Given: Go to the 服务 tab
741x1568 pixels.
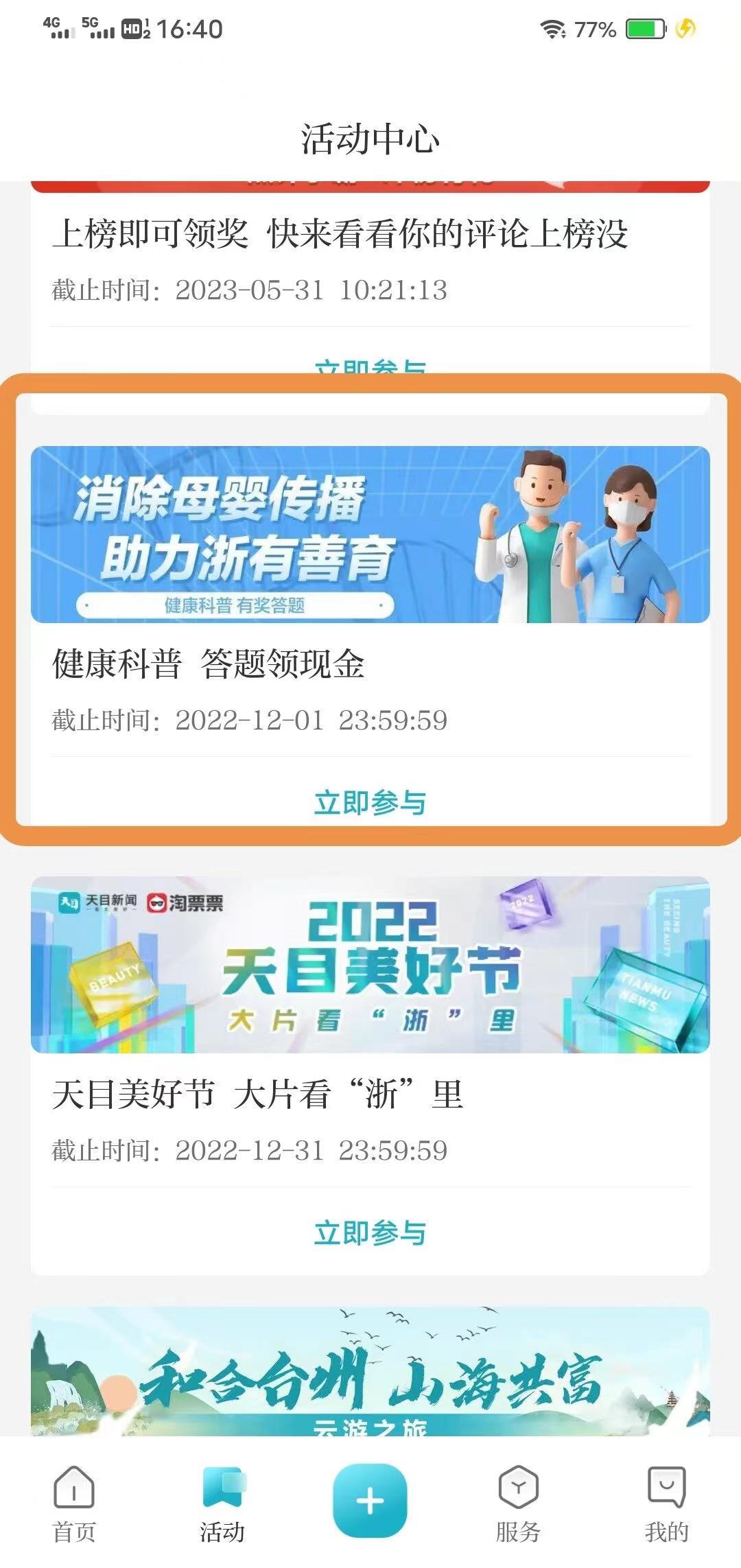Looking at the screenshot, I should tap(518, 1503).
